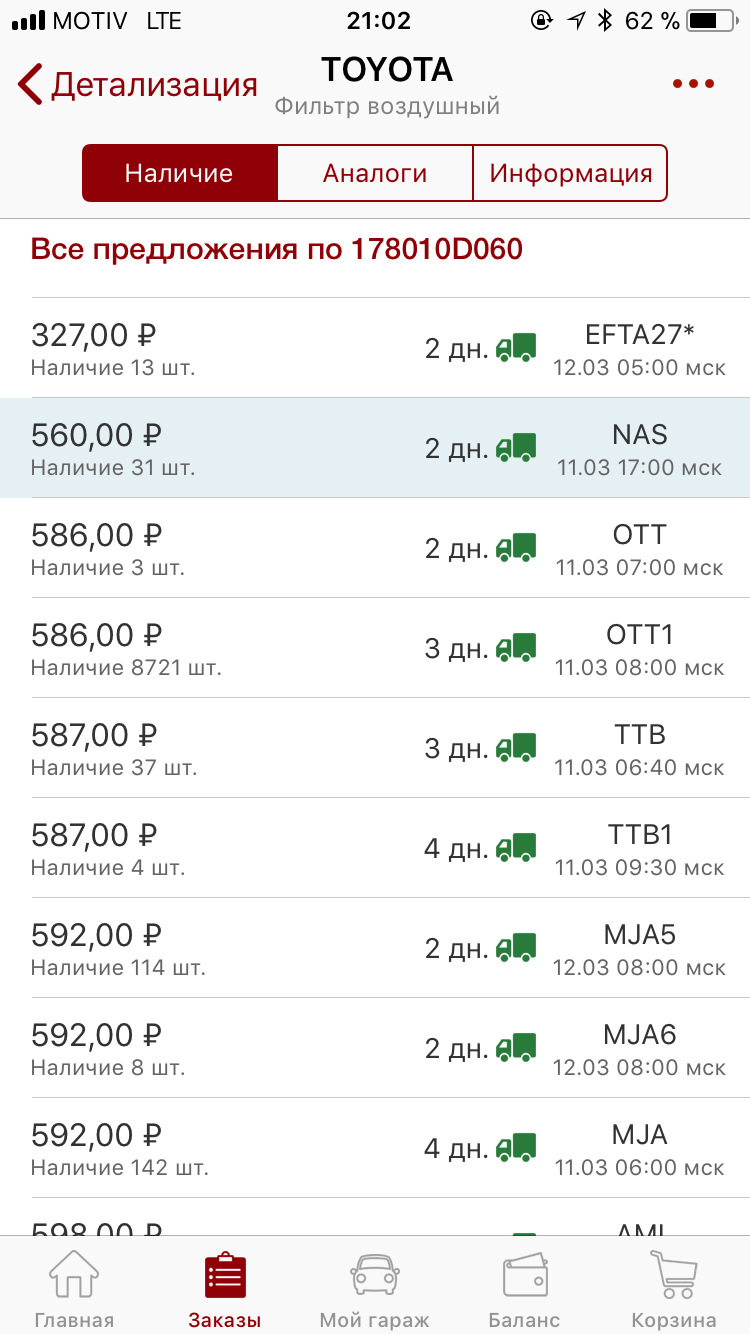Open the Заказы tab

coord(224,1289)
